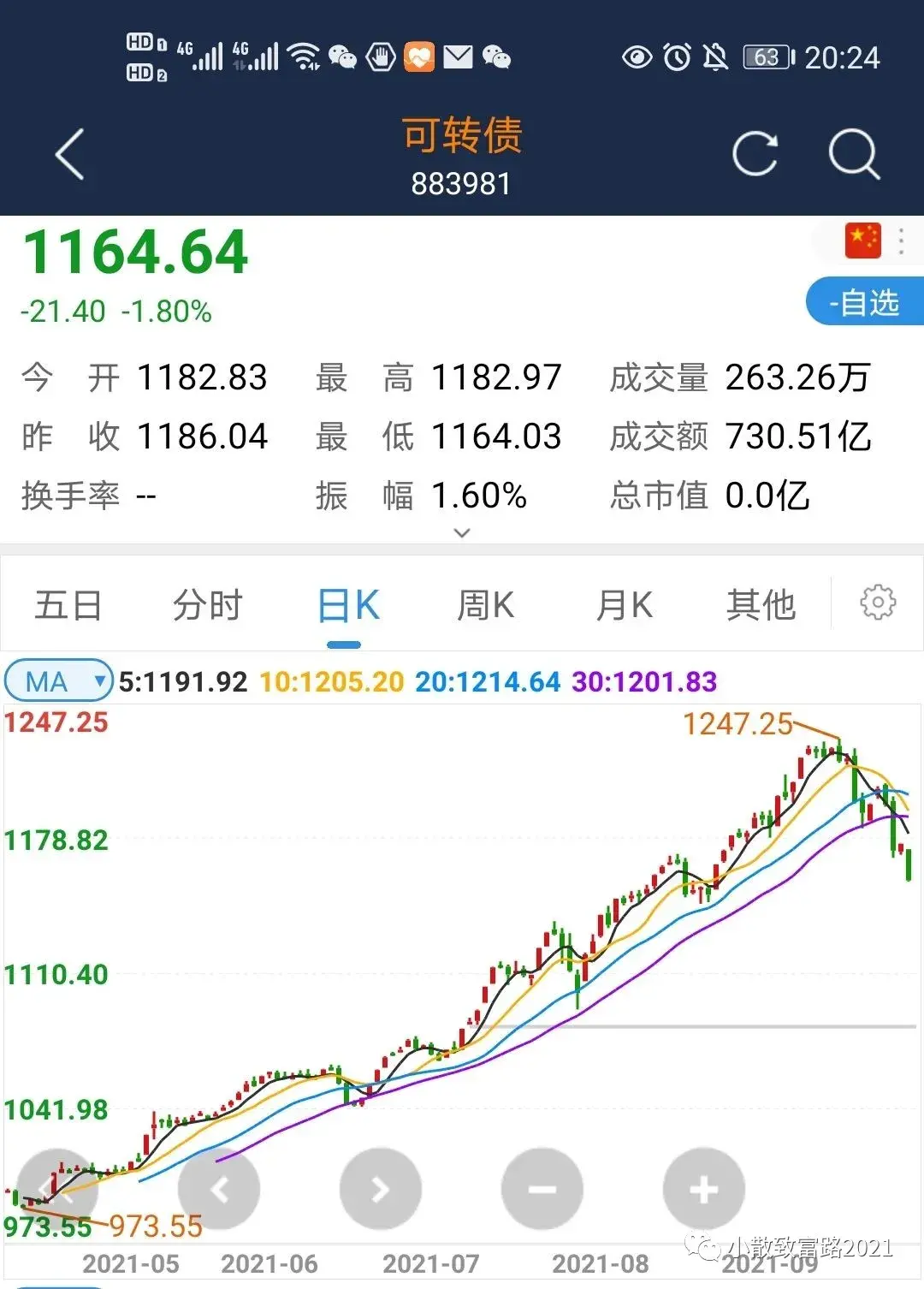Viewport: 924px width, 1289px height.
Task: Switch to the 周K tab
Action: click(484, 603)
